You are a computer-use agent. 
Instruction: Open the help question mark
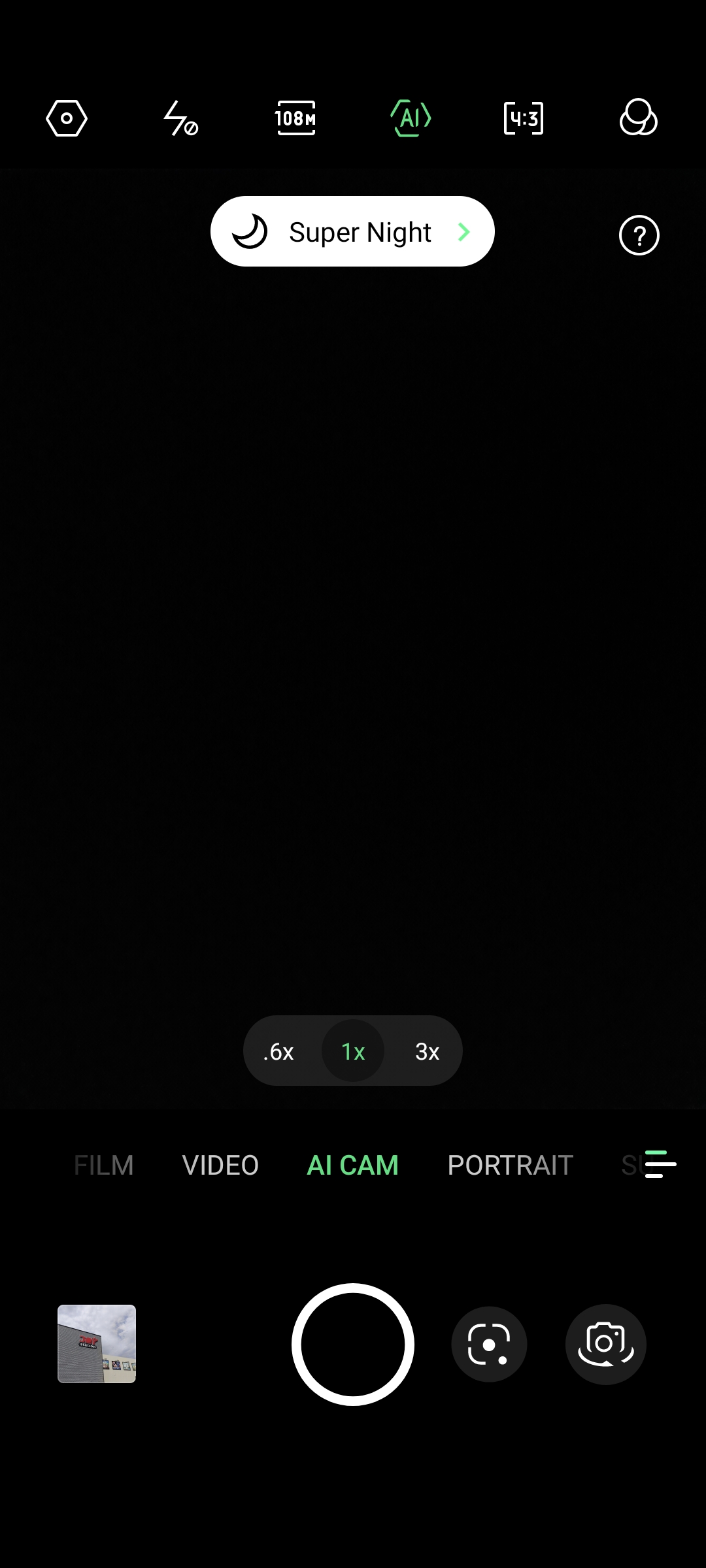coord(639,235)
